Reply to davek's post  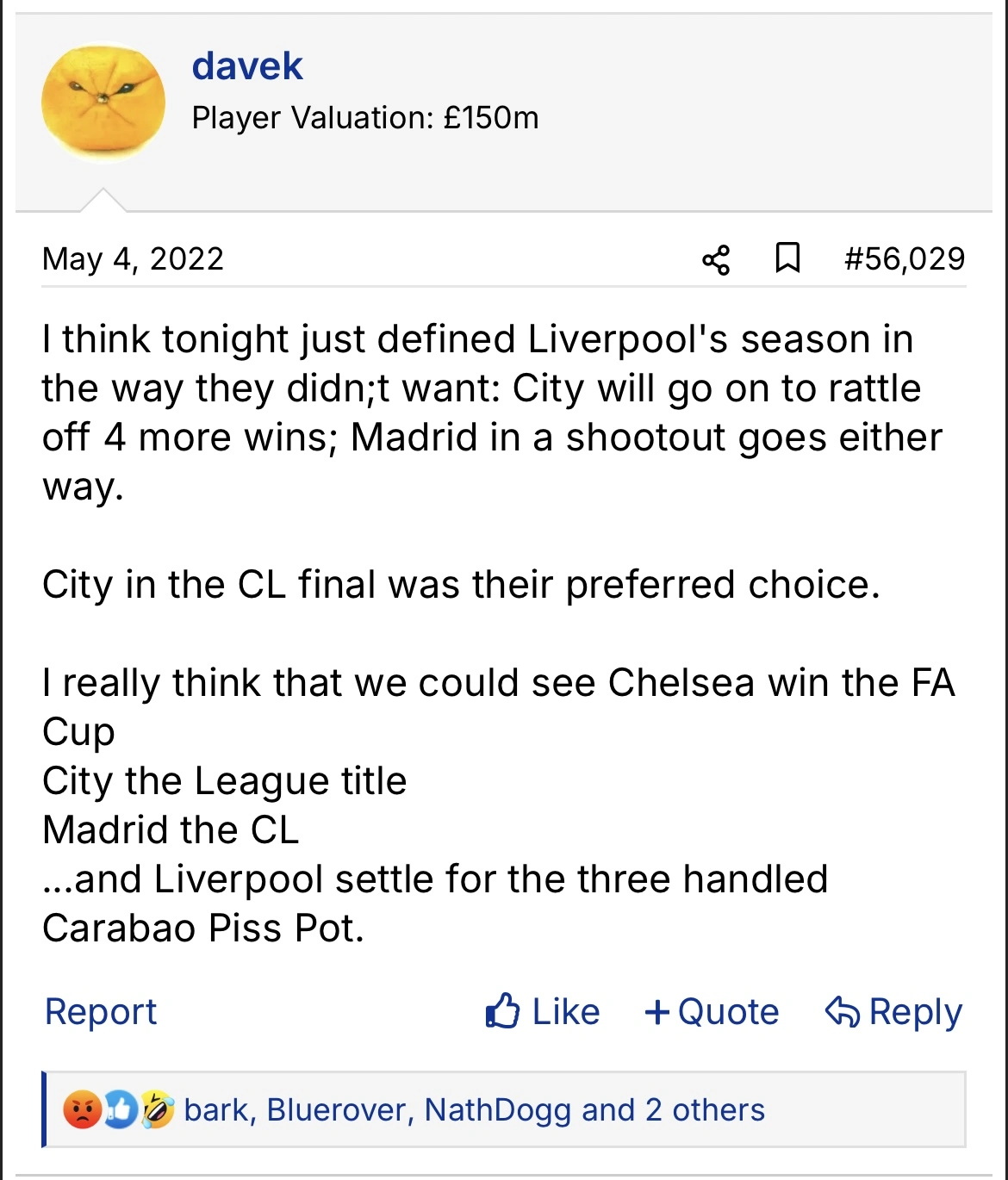pyautogui.click(x=893, y=1011)
